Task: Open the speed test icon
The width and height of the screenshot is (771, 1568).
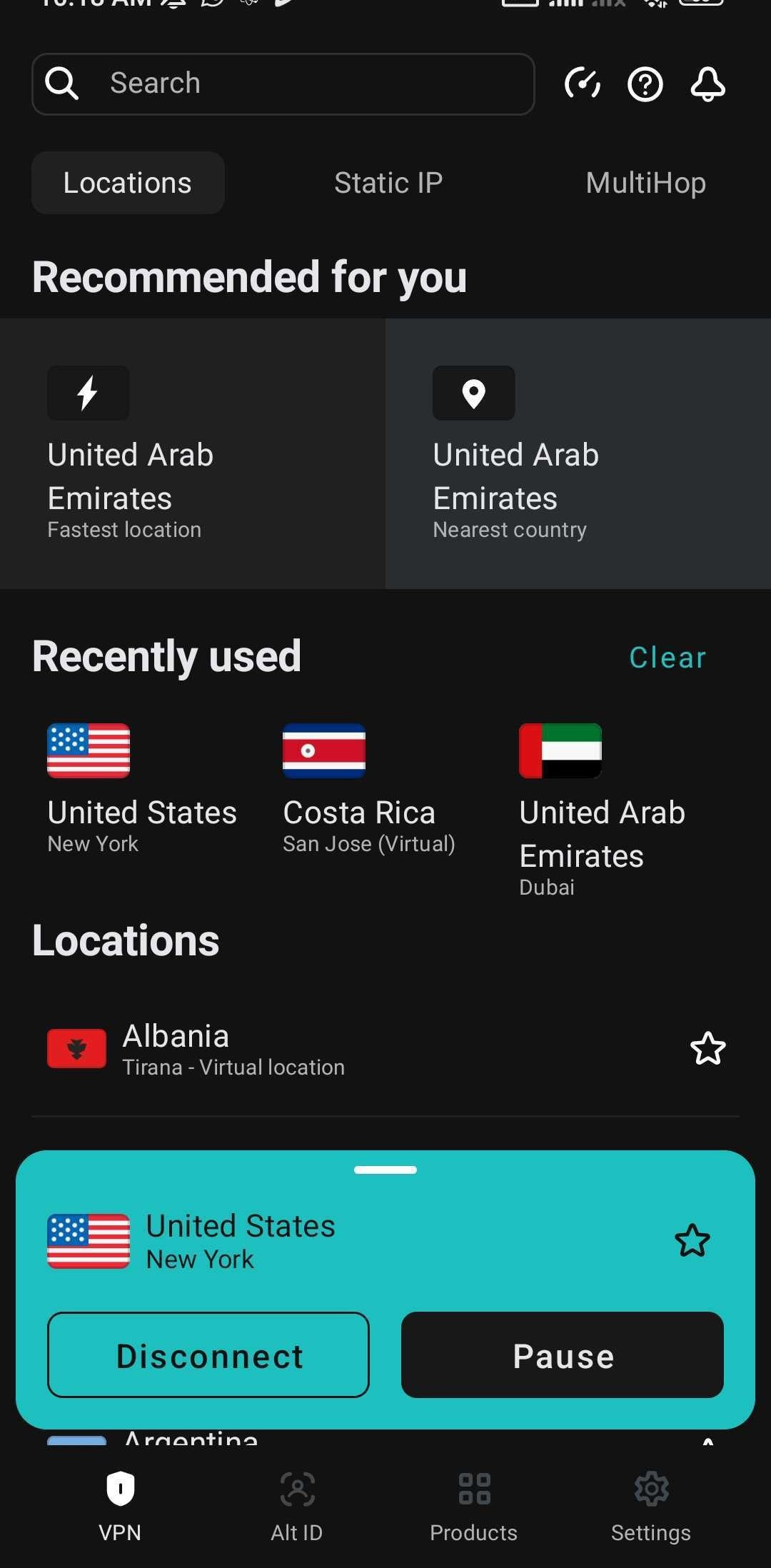Action: 583,84
